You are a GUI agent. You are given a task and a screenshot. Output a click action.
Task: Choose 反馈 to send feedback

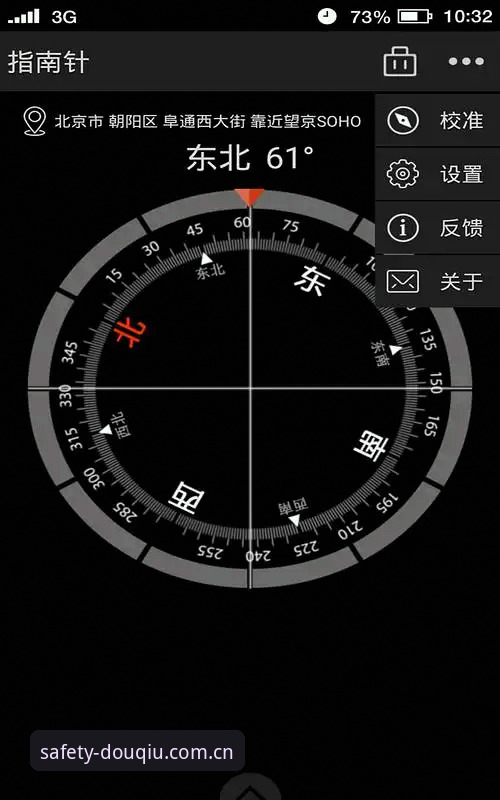437,228
